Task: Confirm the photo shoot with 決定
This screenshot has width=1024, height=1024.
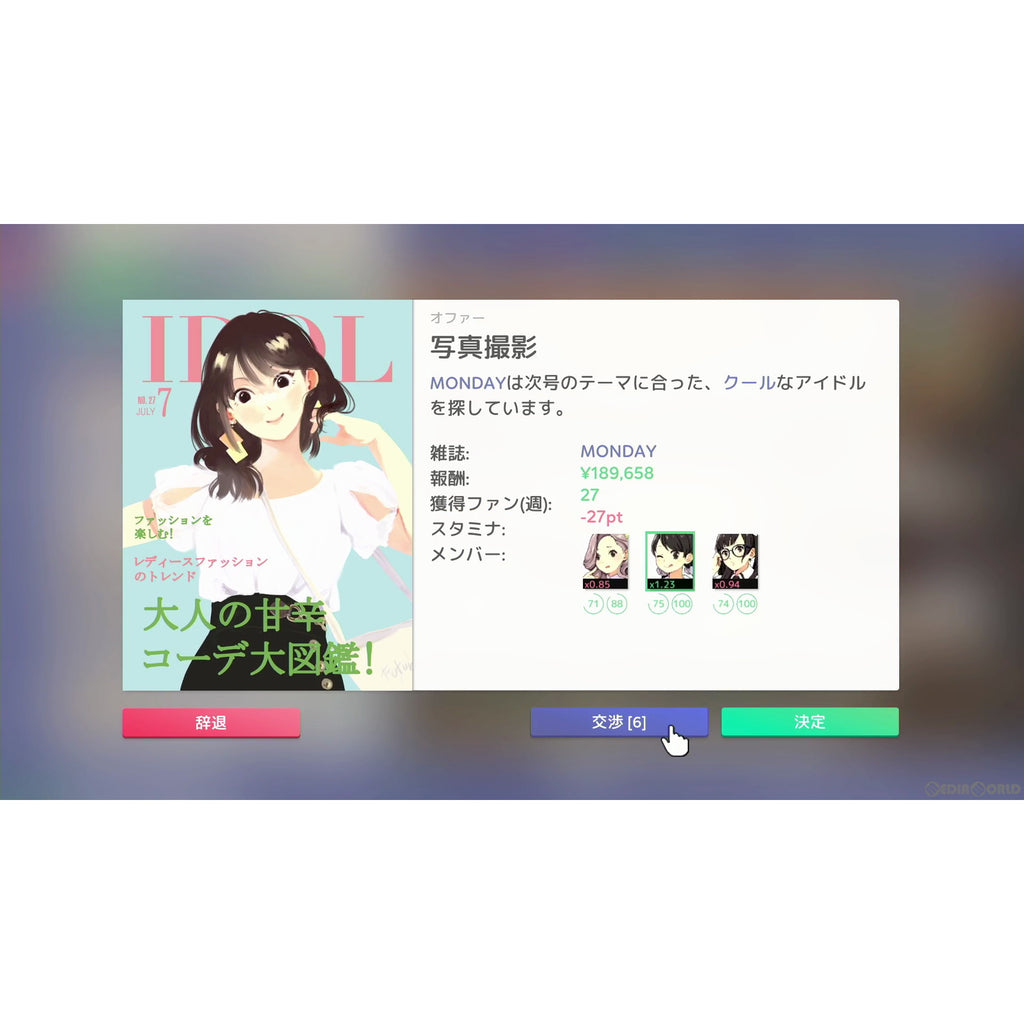Action: point(809,722)
